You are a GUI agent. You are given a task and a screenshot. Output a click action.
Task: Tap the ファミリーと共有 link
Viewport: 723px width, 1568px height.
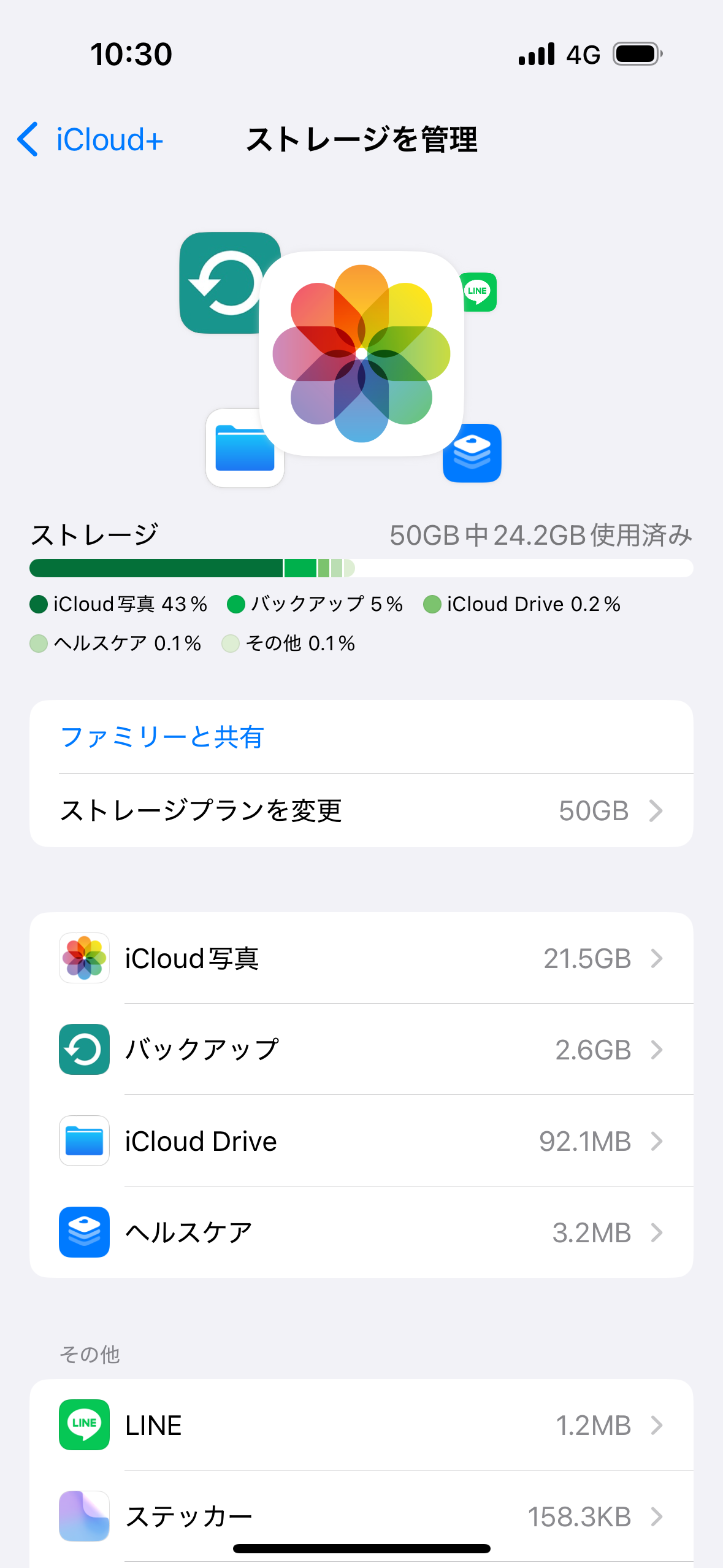pos(163,737)
